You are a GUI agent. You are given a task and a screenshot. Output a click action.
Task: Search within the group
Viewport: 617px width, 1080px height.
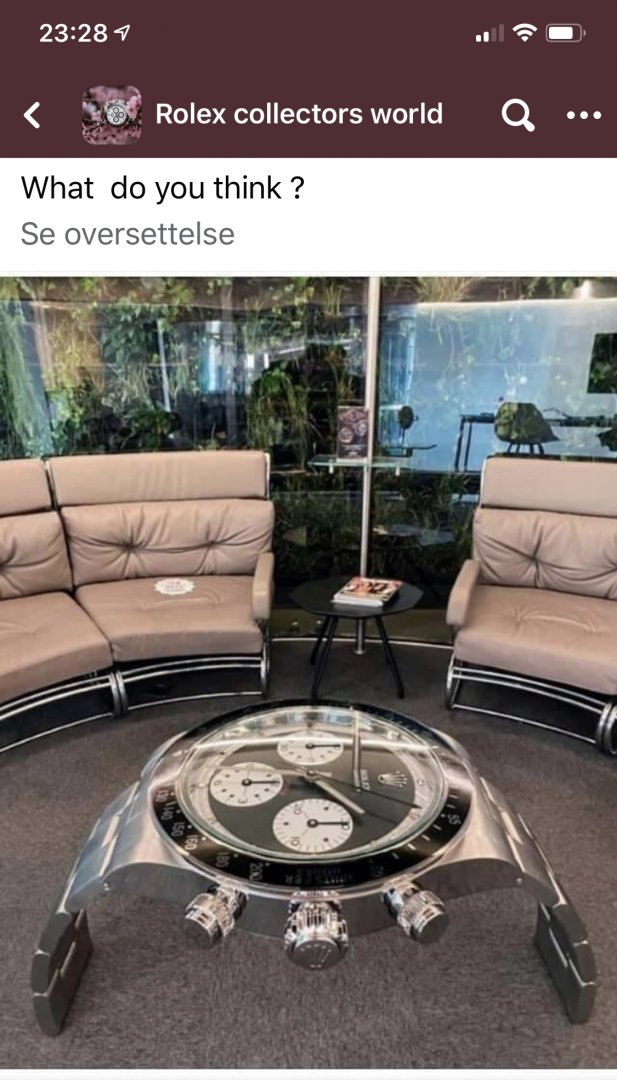pos(517,116)
